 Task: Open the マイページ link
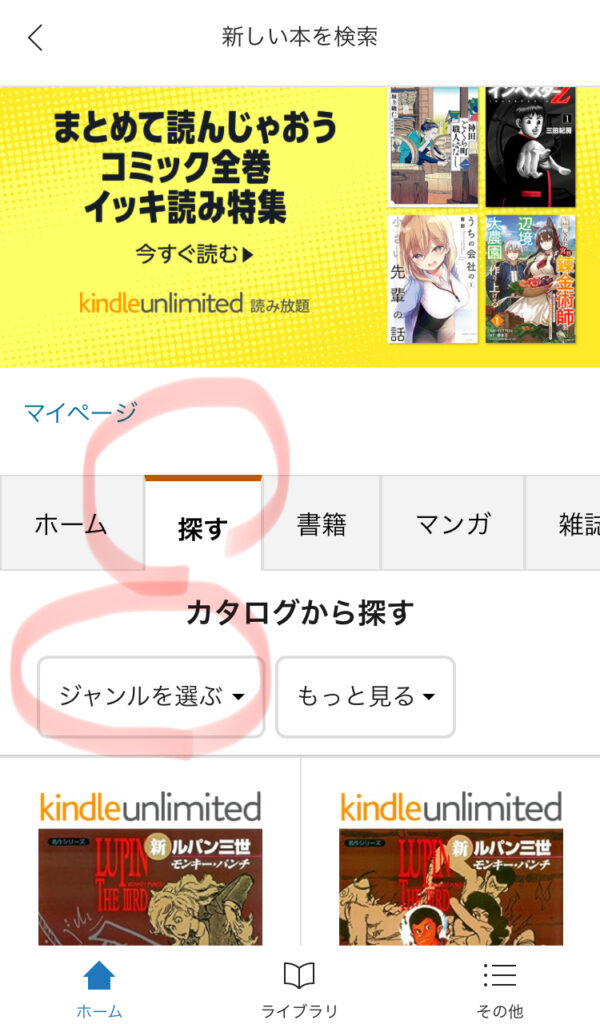tap(80, 411)
